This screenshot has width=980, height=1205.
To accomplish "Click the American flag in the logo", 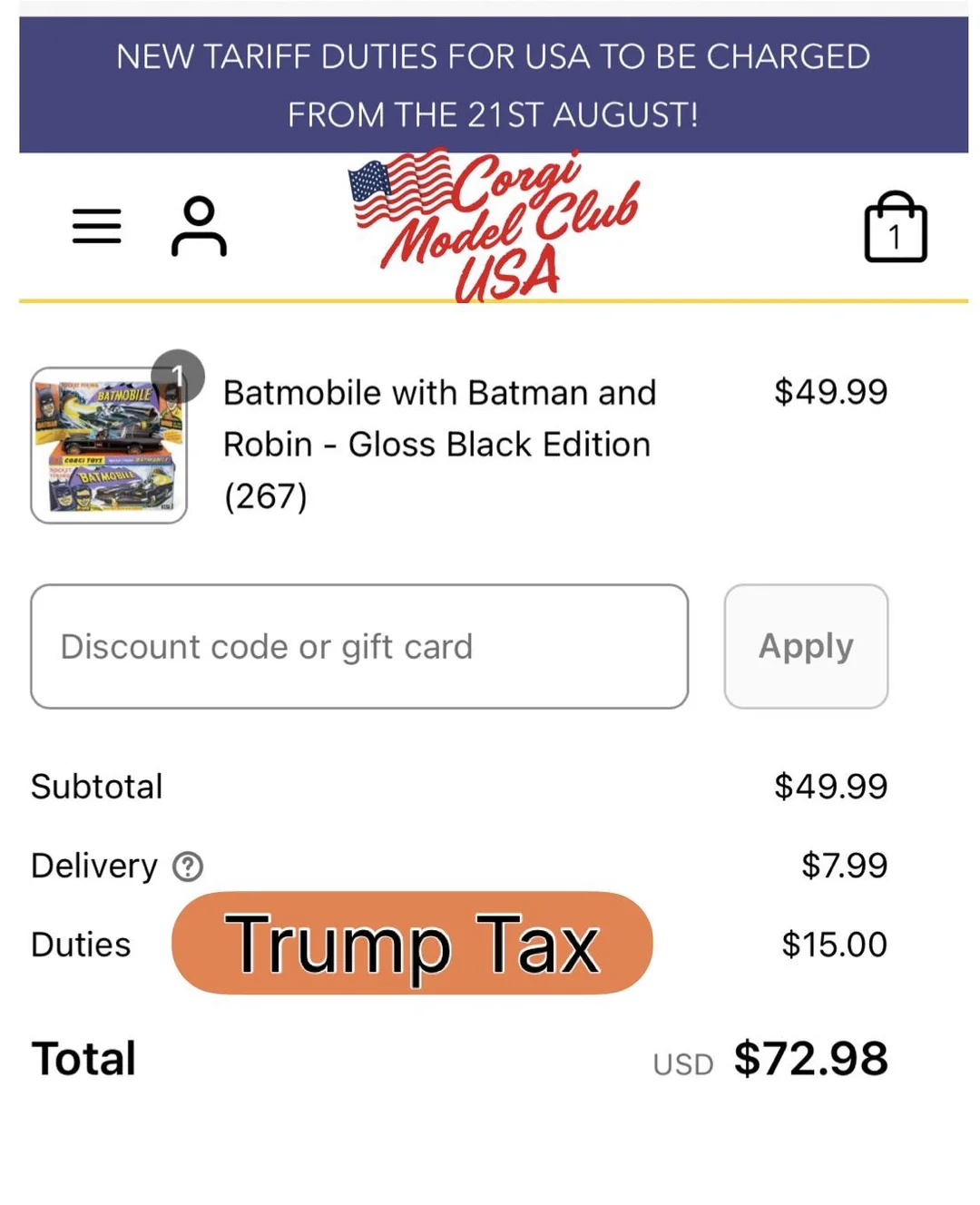I will 395,186.
